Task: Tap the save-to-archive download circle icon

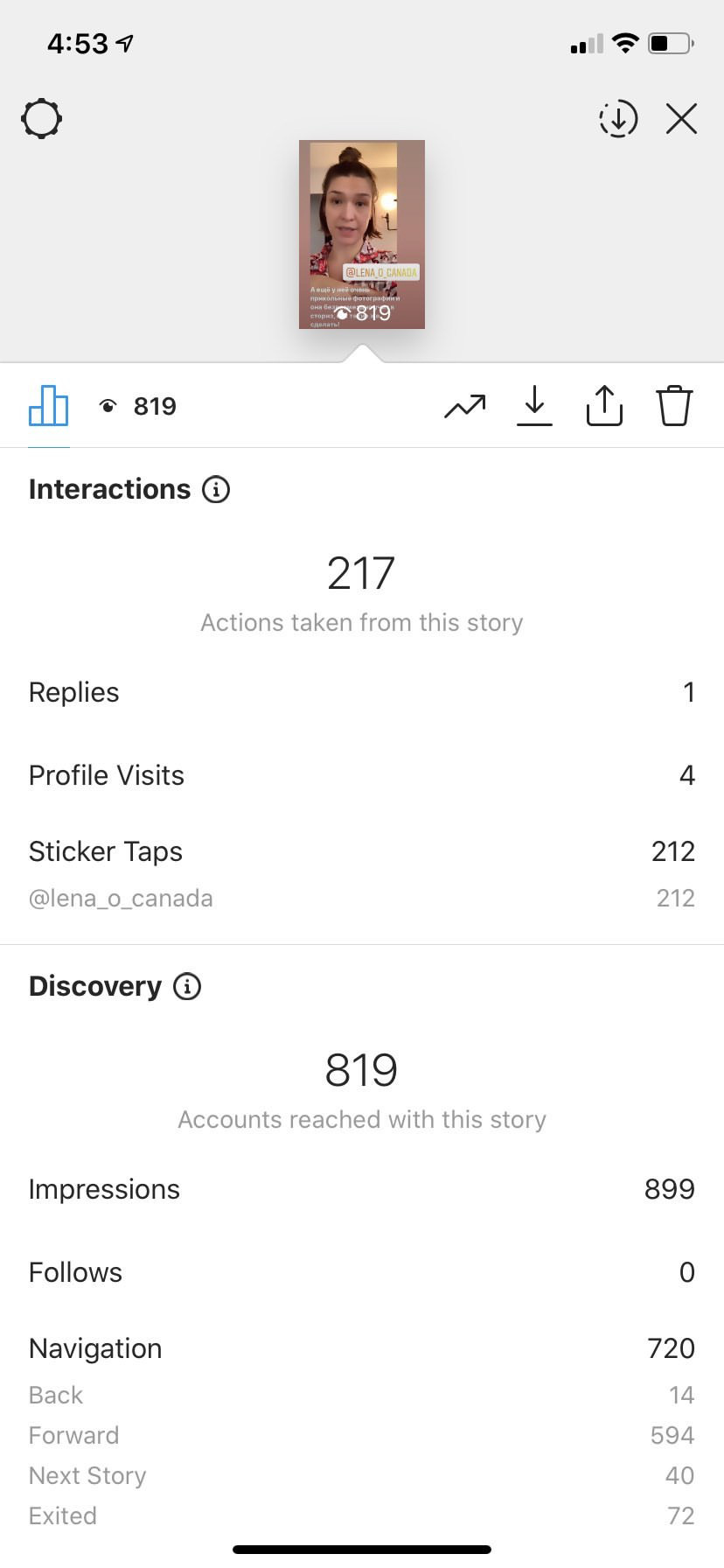Action: tap(618, 119)
